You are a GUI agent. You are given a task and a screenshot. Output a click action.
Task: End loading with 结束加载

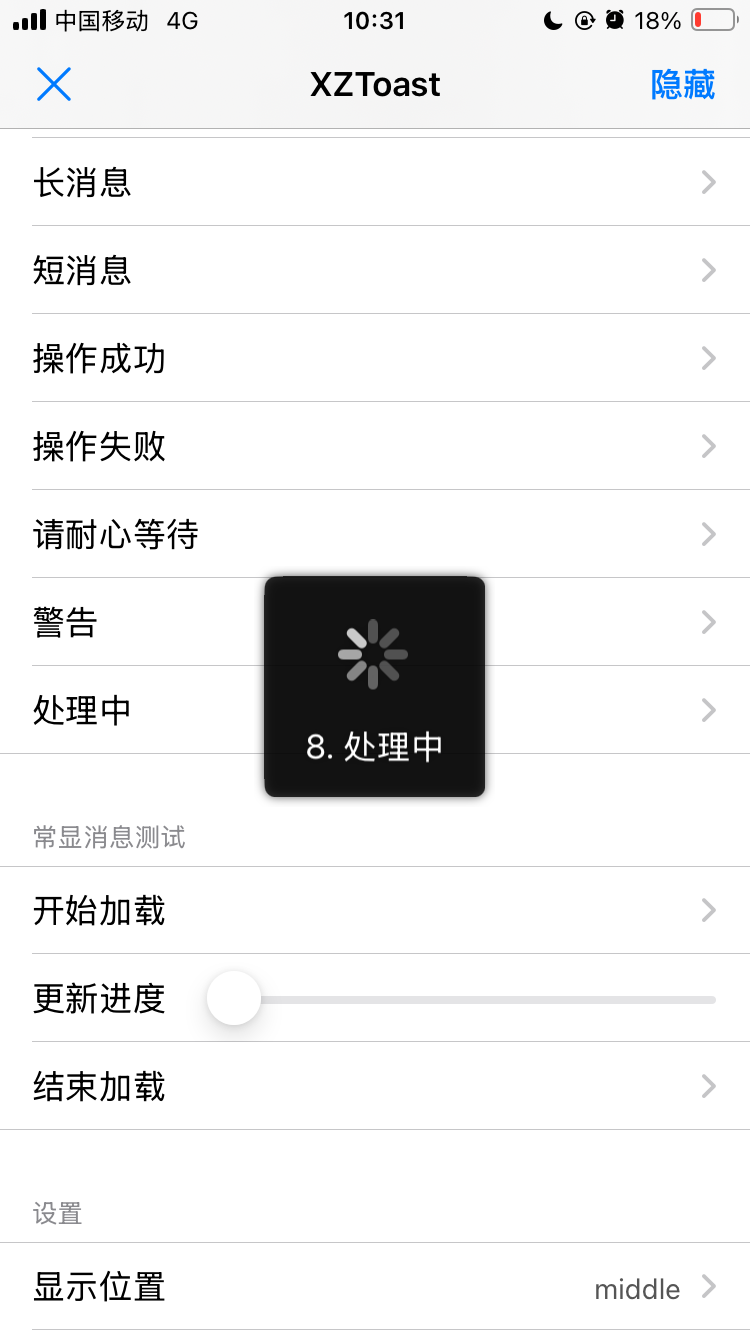pyautogui.click(x=375, y=1086)
